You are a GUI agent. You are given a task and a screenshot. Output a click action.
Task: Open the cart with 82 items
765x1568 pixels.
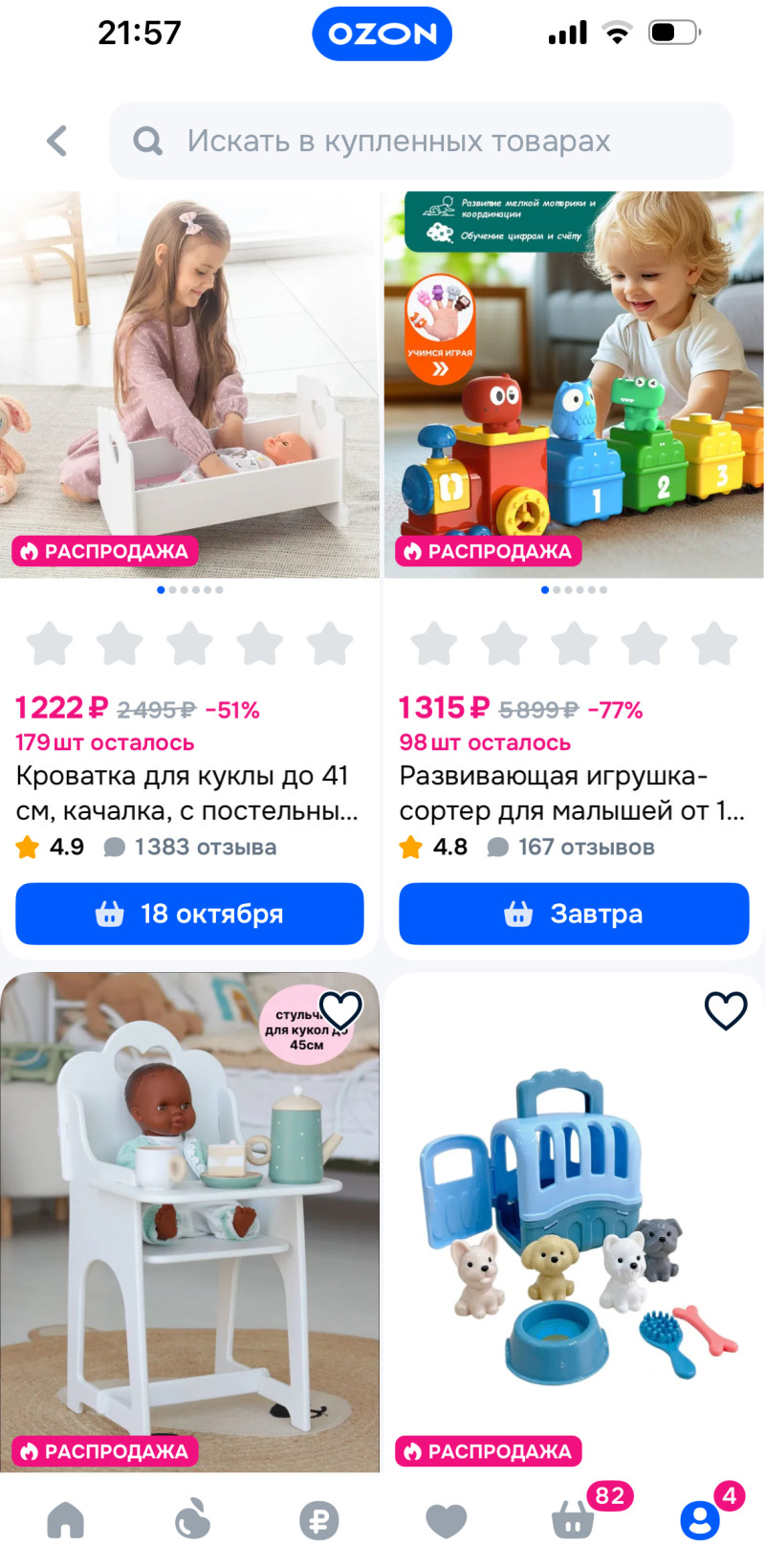pos(574,1520)
